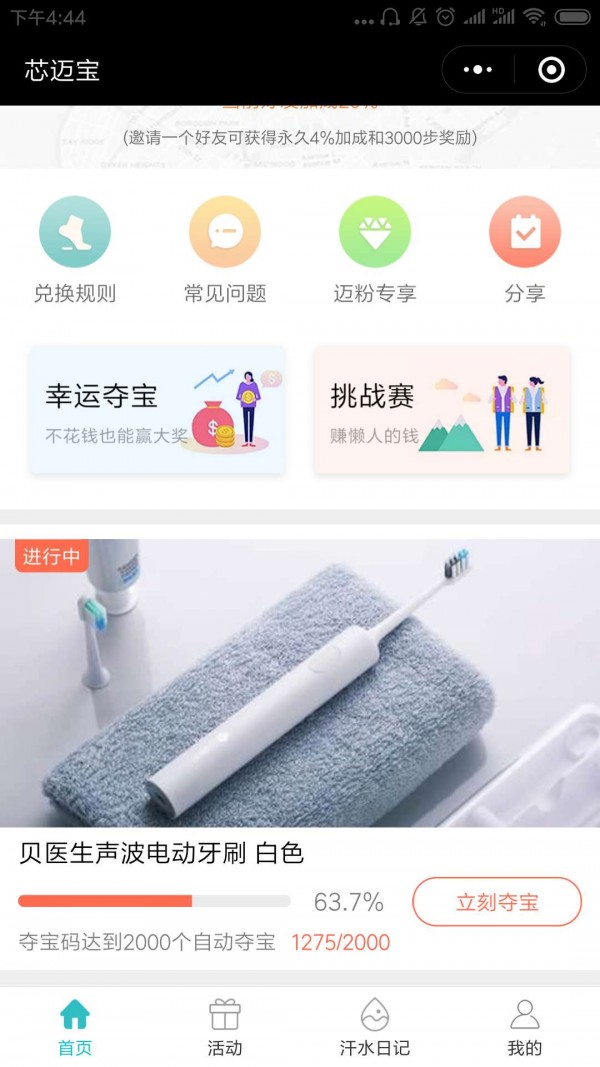Close the mini program via circle icon
Viewport: 600px width, 1067px height.
tap(551, 70)
